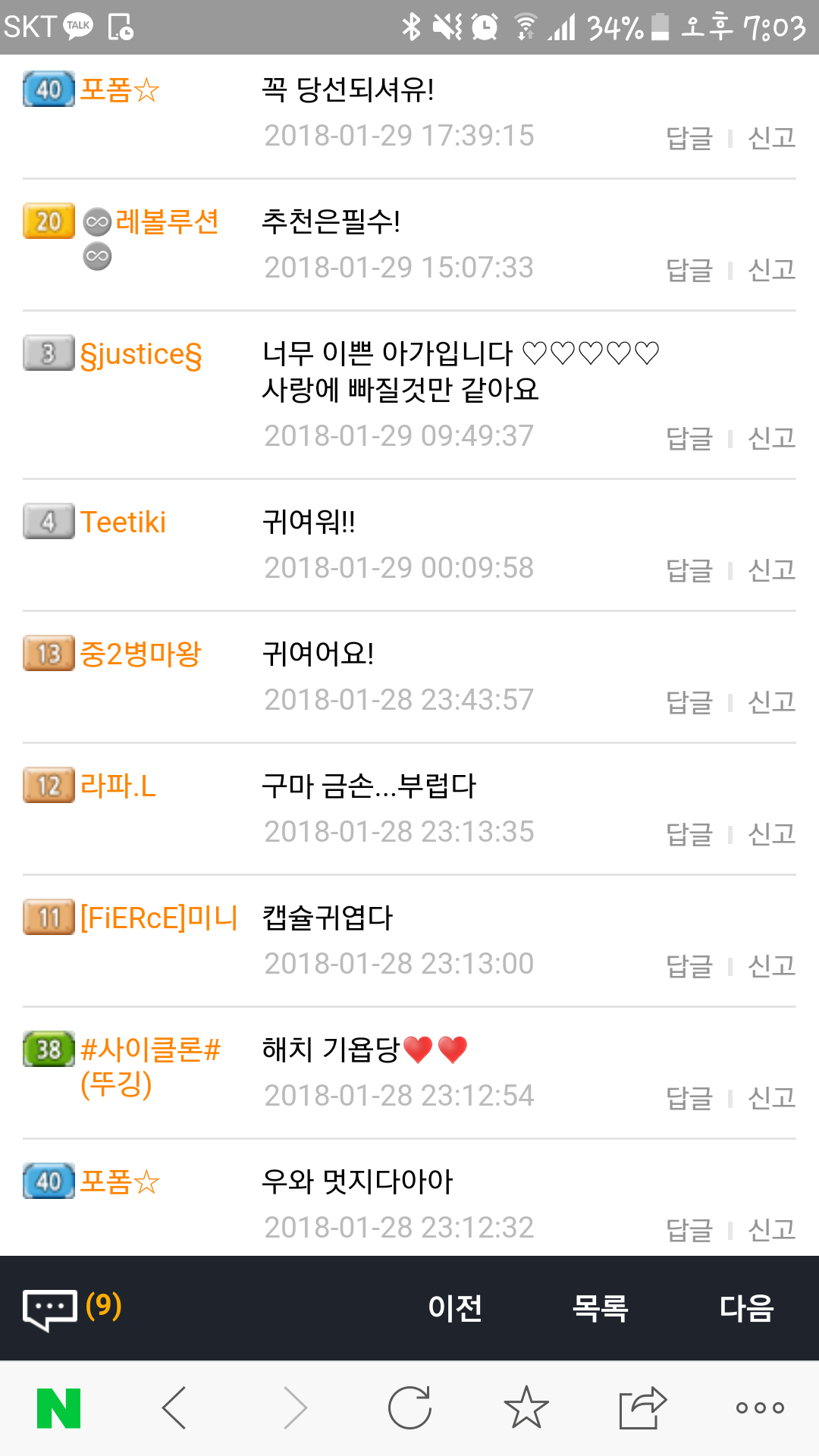Share this page
The height and width of the screenshot is (1456, 819).
pyautogui.click(x=642, y=1408)
